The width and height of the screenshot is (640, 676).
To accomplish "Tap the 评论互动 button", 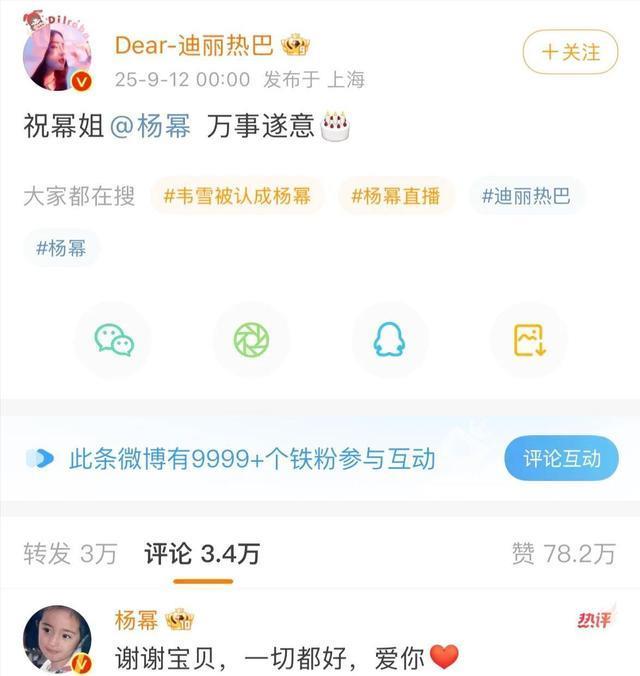I will pyautogui.click(x=562, y=459).
